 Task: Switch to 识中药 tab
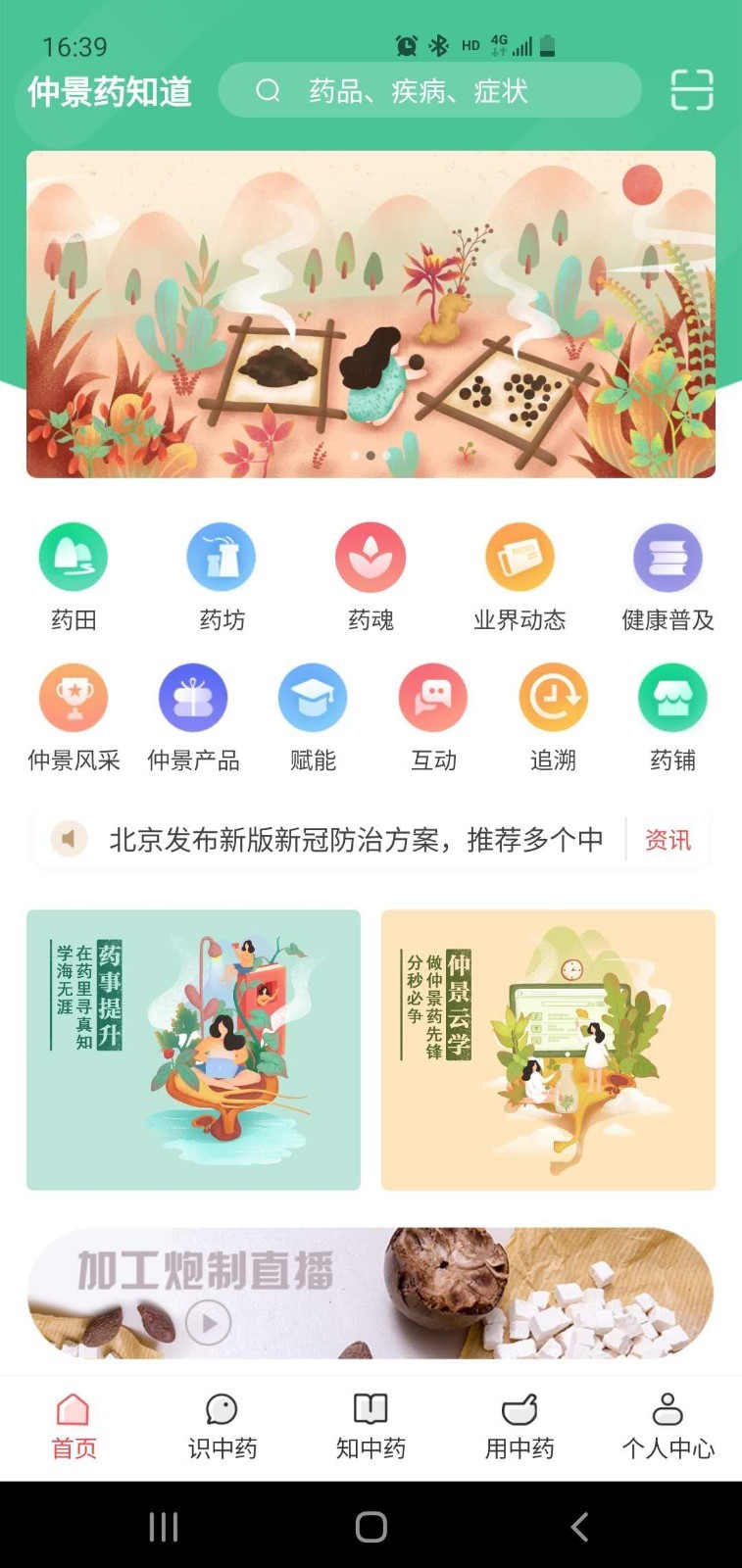pyautogui.click(x=223, y=1427)
